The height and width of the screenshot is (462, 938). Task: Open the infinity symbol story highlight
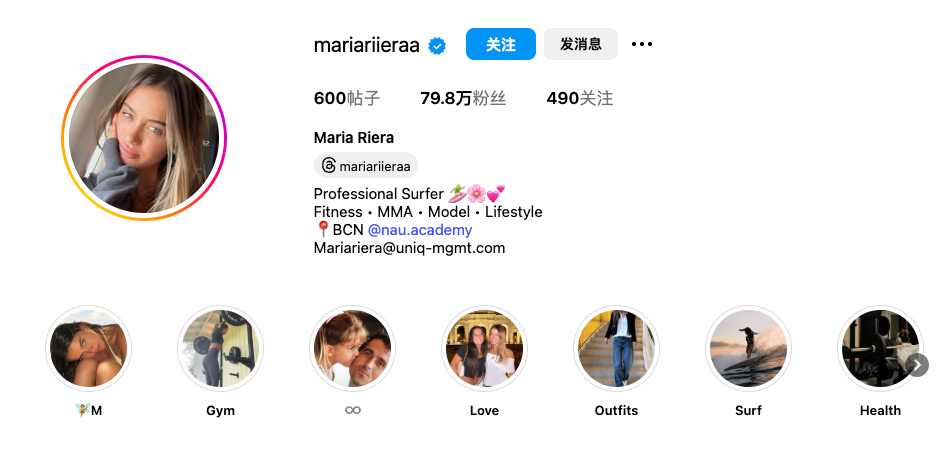pyautogui.click(x=352, y=349)
